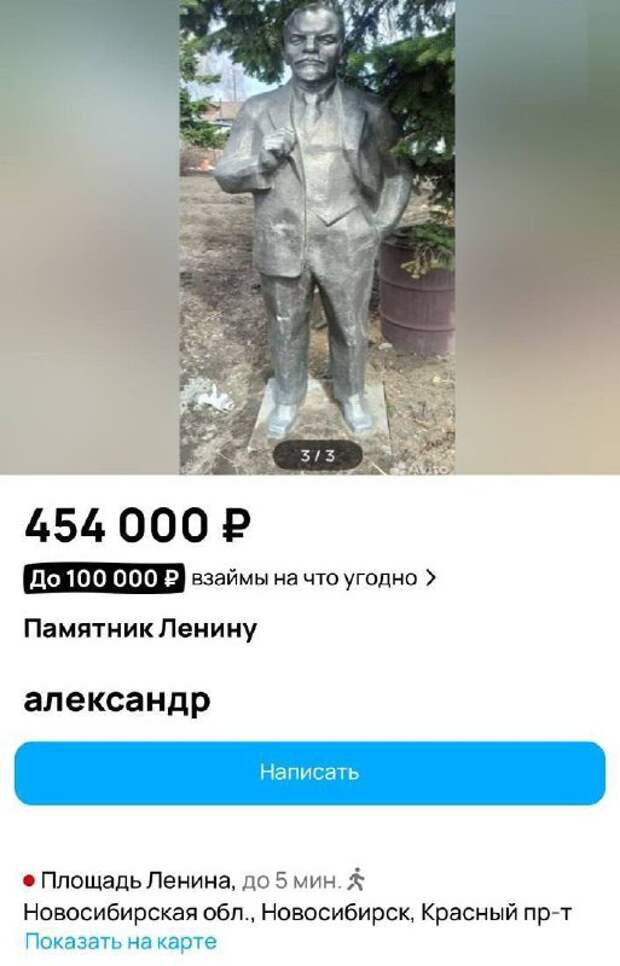Open the listing photo full screen
This screenshot has height=966, width=620.
coord(317,230)
